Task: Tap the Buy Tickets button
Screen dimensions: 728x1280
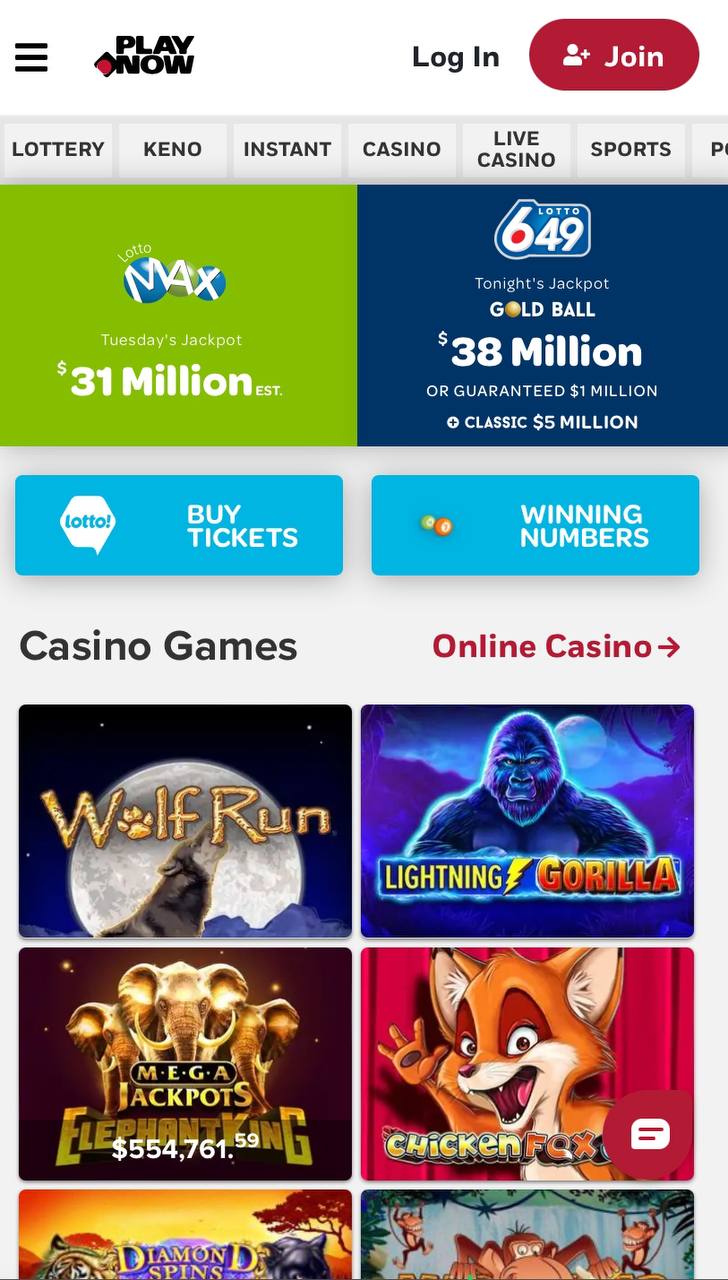Action: (x=179, y=525)
